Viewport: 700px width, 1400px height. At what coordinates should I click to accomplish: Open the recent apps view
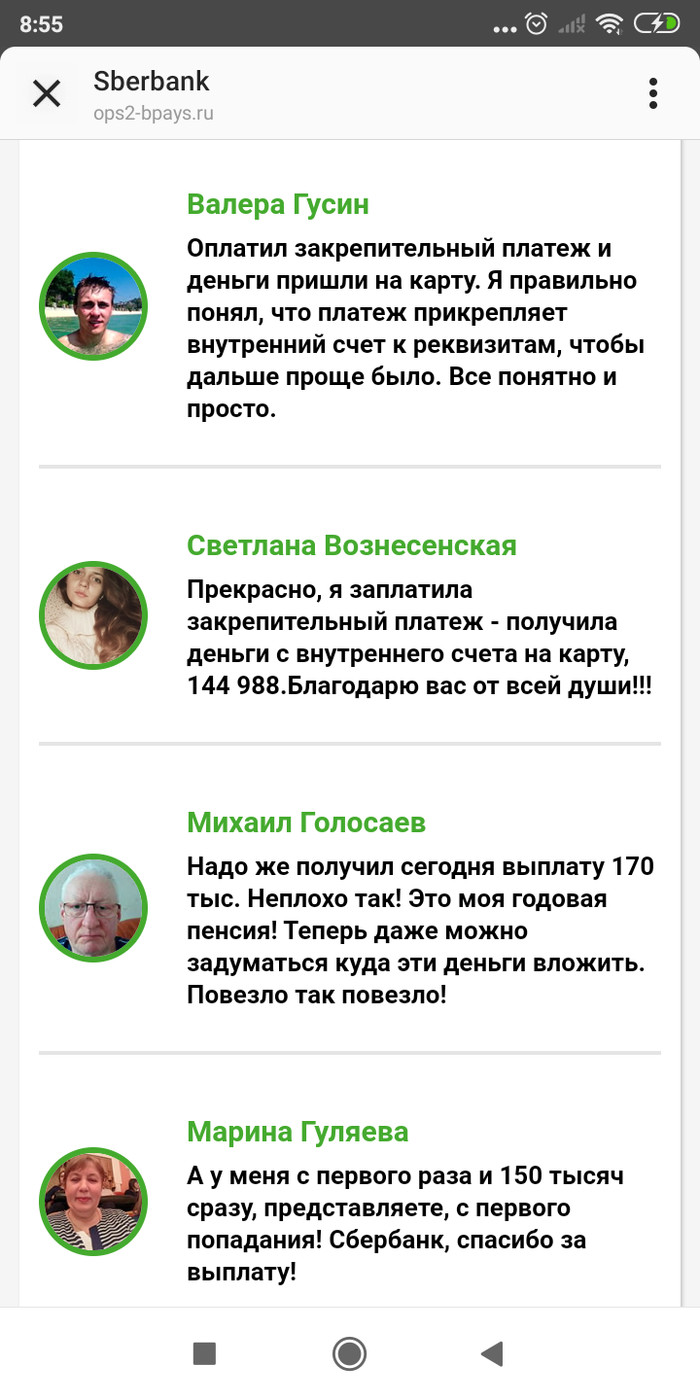tap(205, 1354)
